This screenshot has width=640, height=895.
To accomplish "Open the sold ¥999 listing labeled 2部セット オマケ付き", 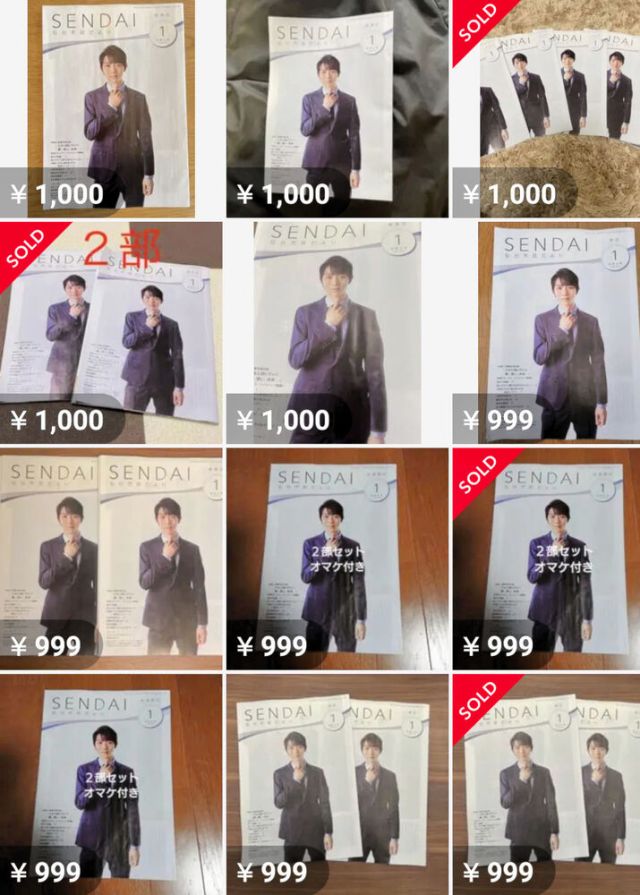I will [546, 558].
